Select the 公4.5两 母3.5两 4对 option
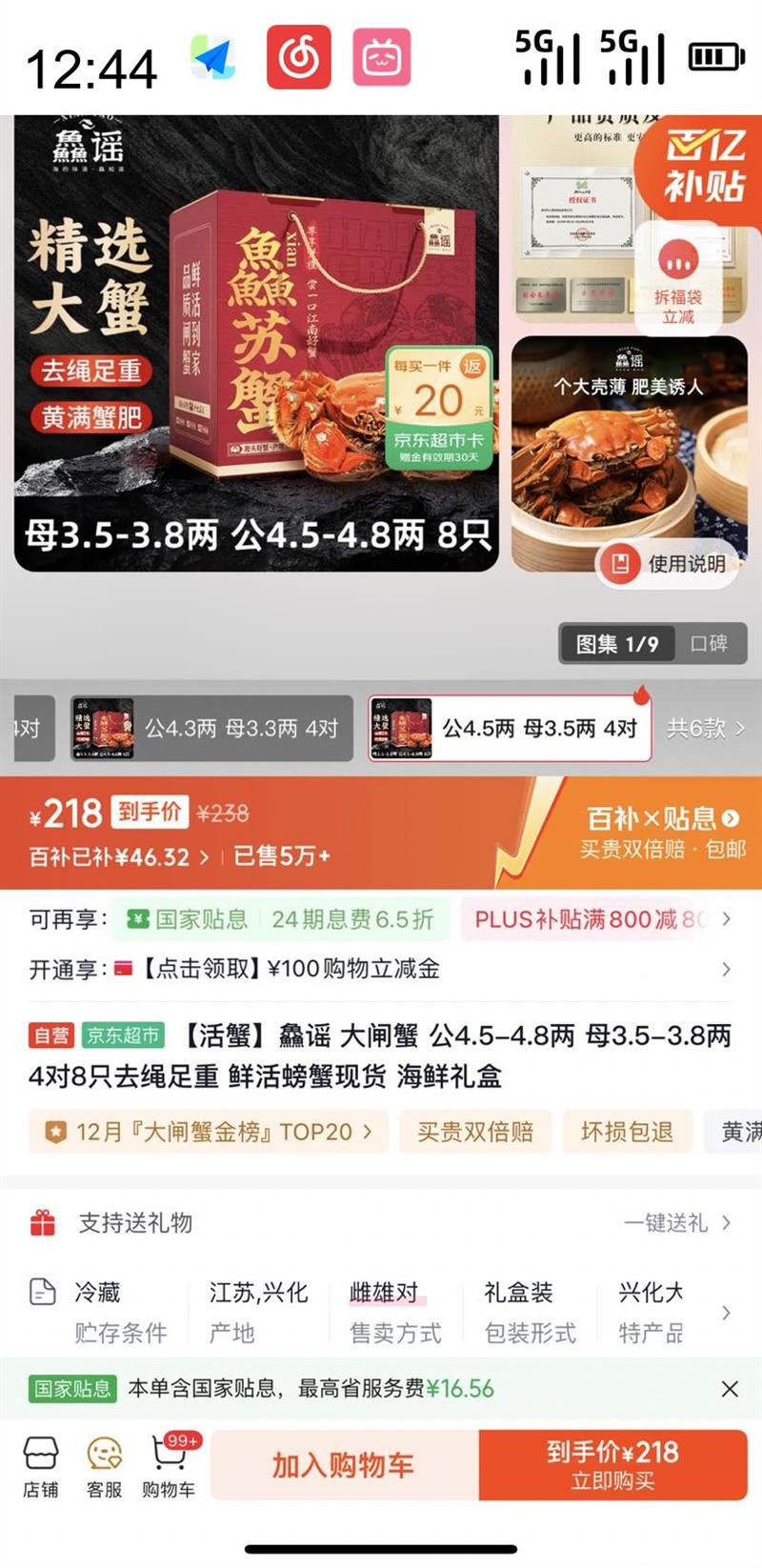The image size is (762, 1568). pos(510,729)
